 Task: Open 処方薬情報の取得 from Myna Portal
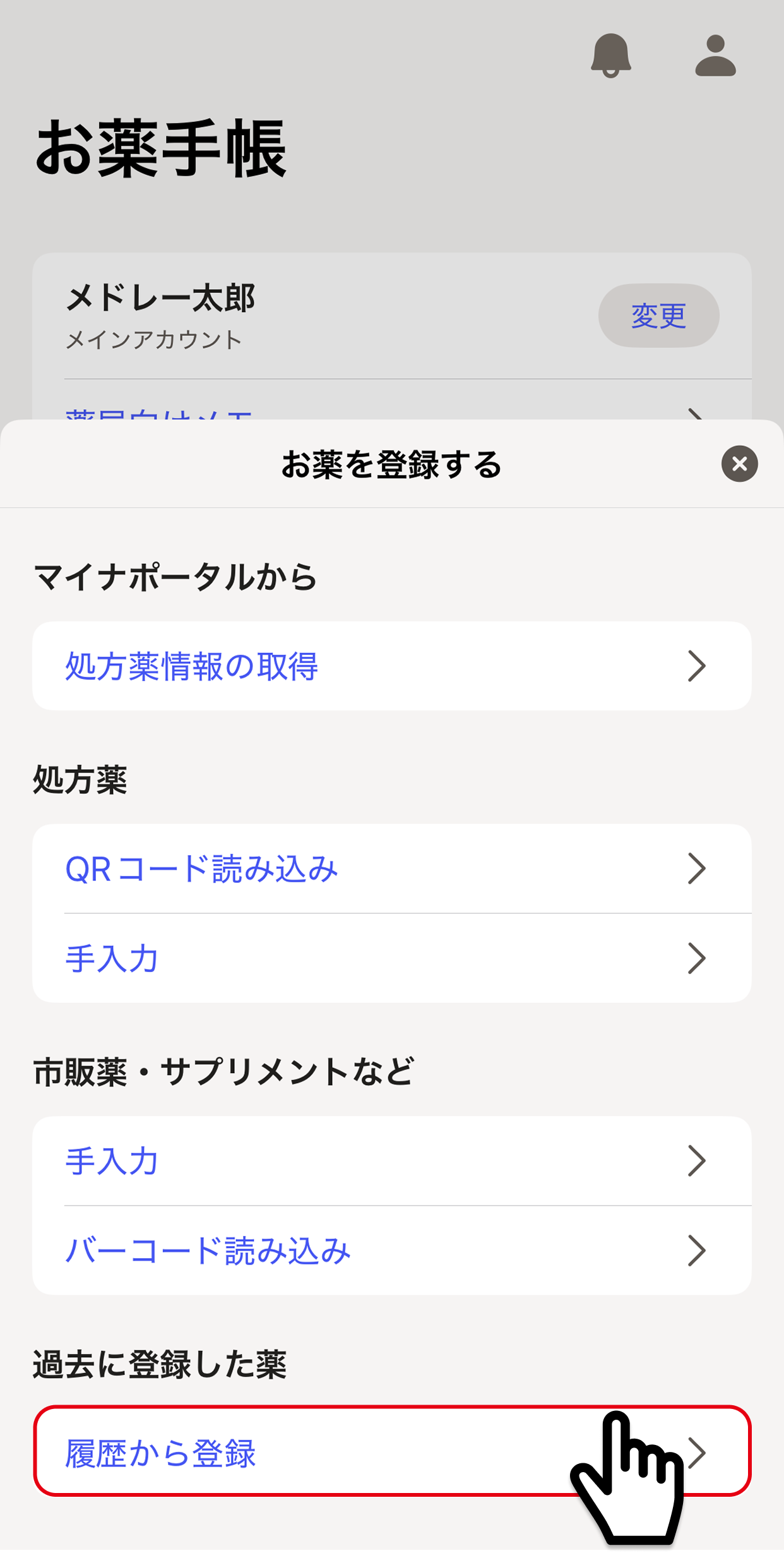click(391, 666)
